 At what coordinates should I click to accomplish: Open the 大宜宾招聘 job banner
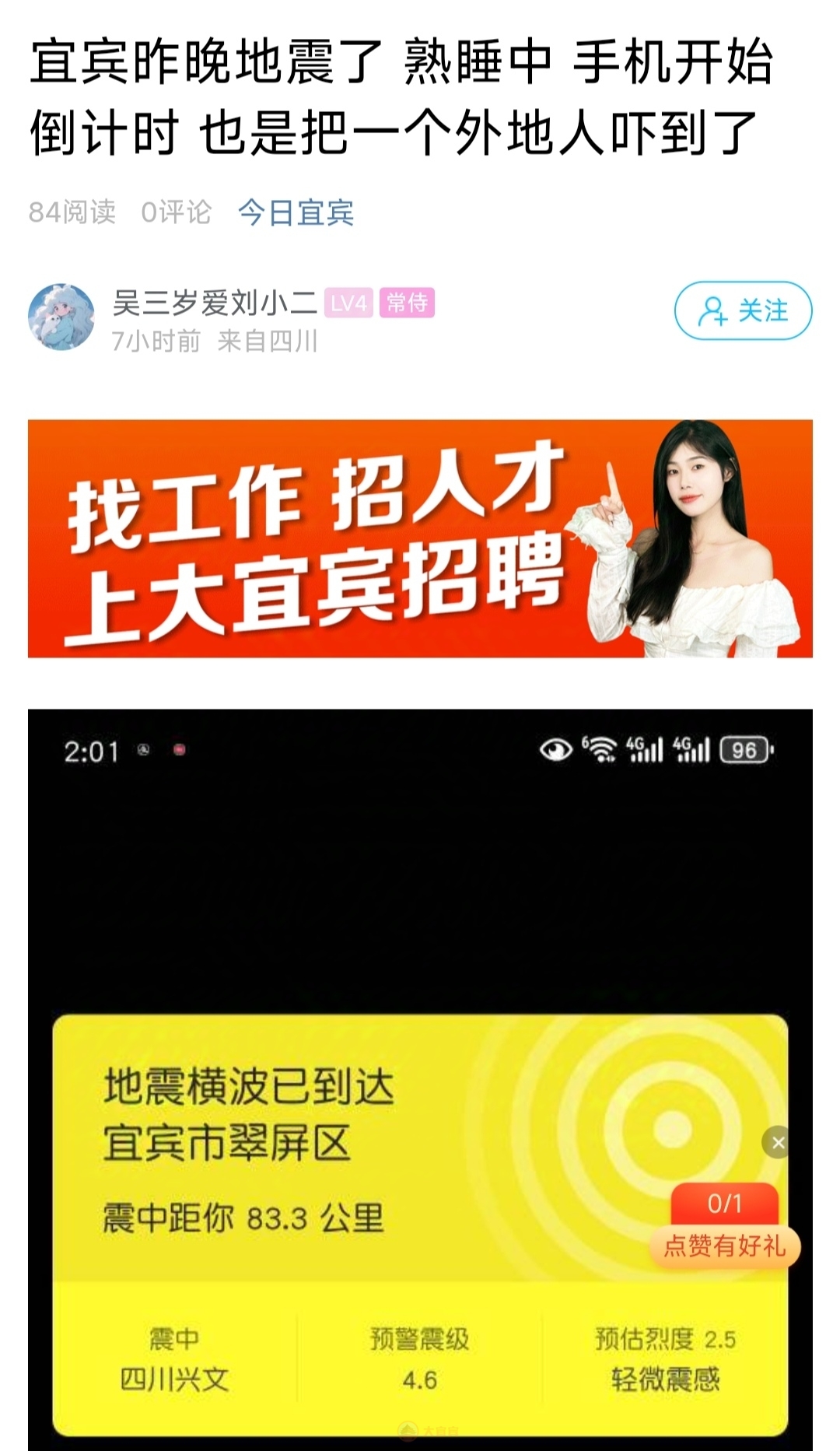[420, 538]
